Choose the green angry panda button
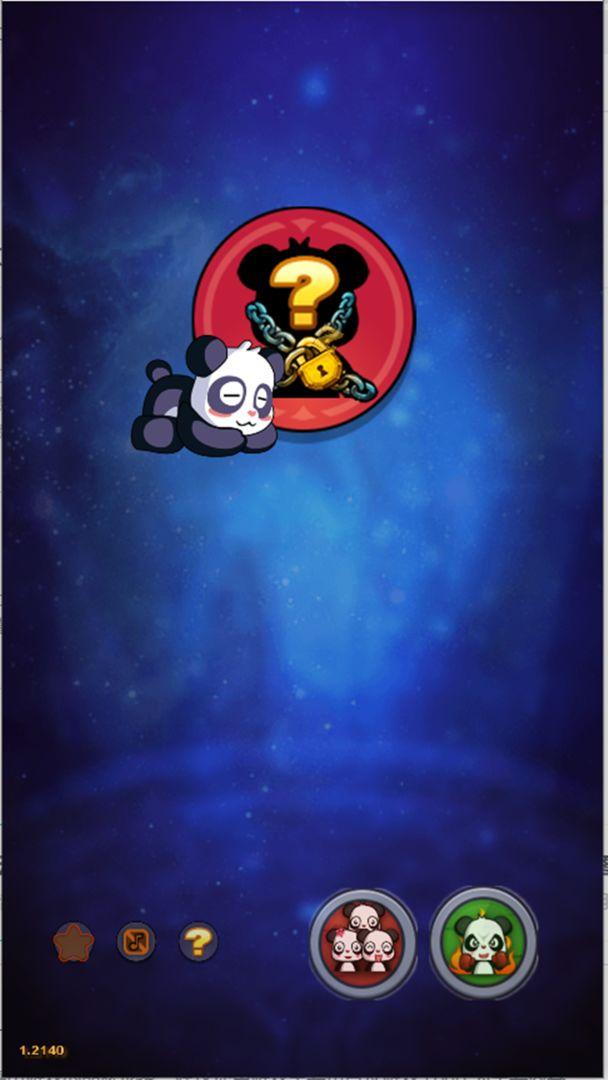The height and width of the screenshot is (1080, 608). 484,943
